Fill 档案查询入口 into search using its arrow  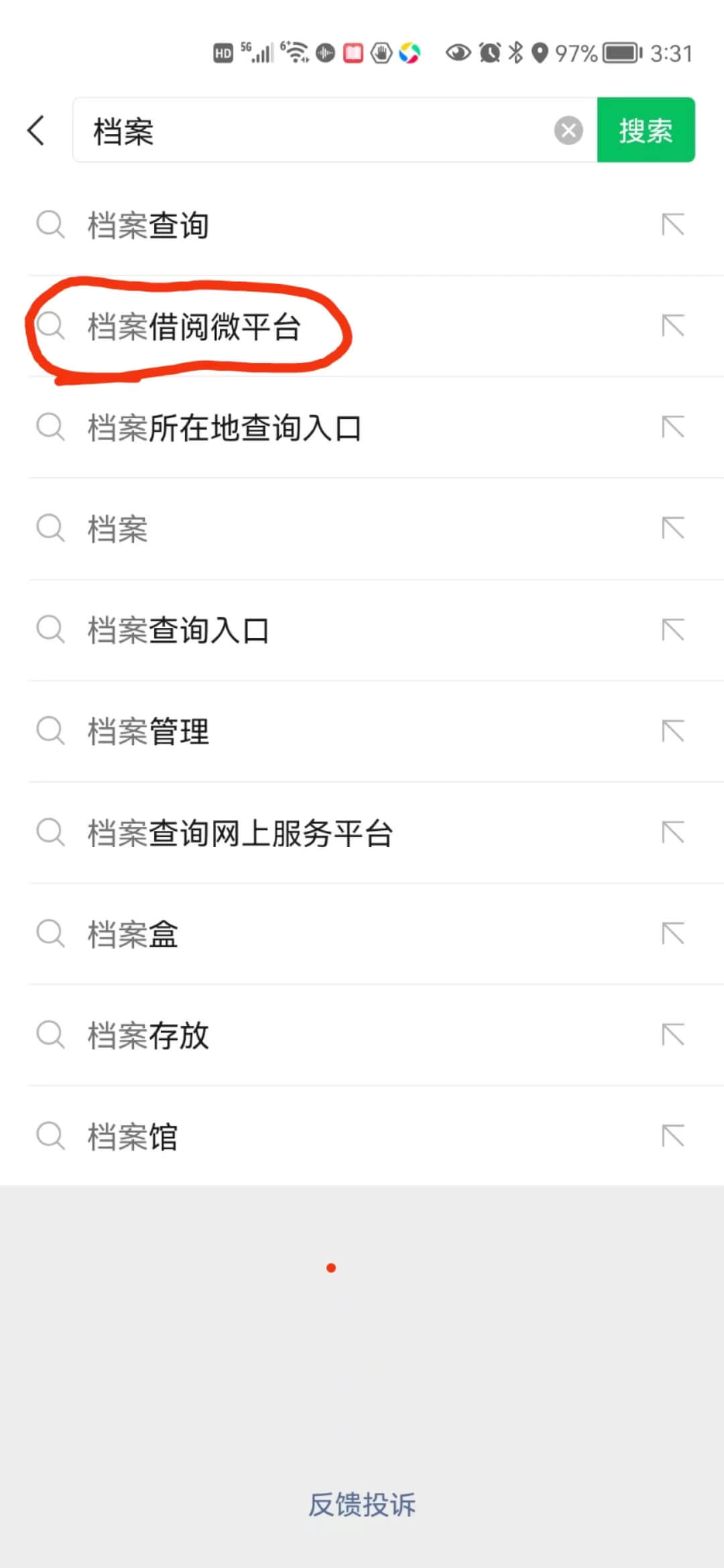tap(673, 631)
